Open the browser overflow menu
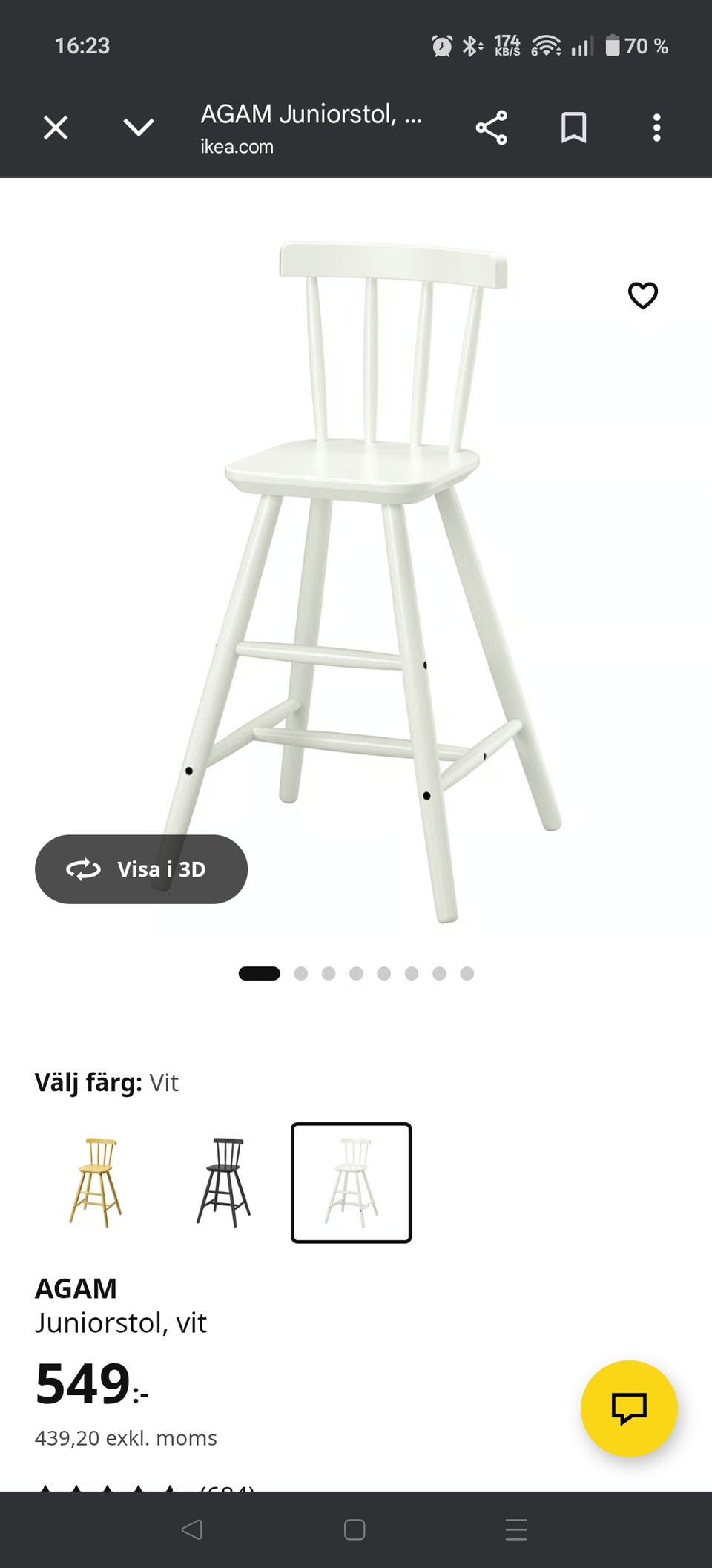 click(x=656, y=128)
